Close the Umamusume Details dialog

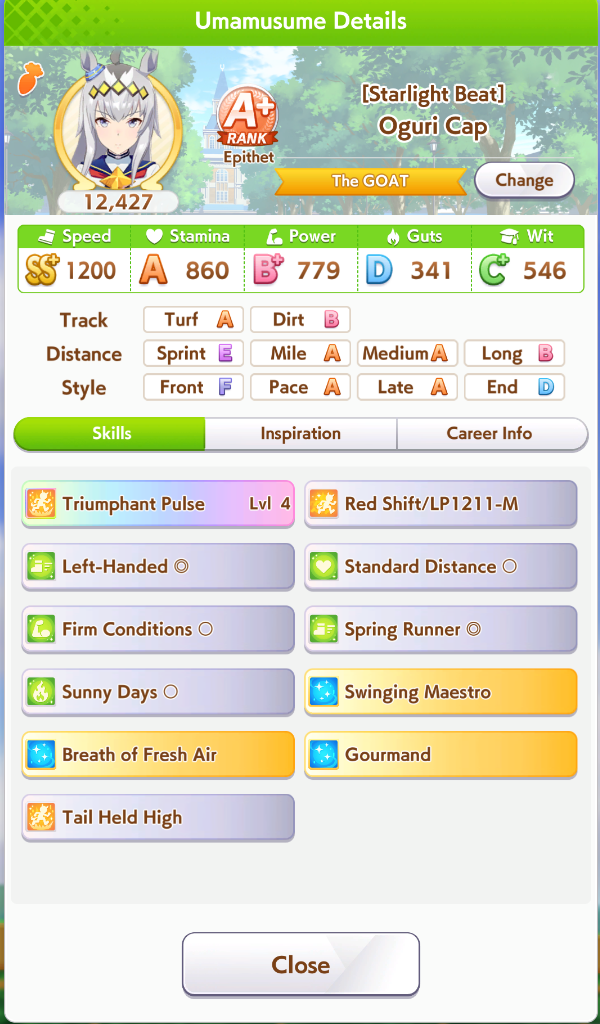(x=300, y=965)
